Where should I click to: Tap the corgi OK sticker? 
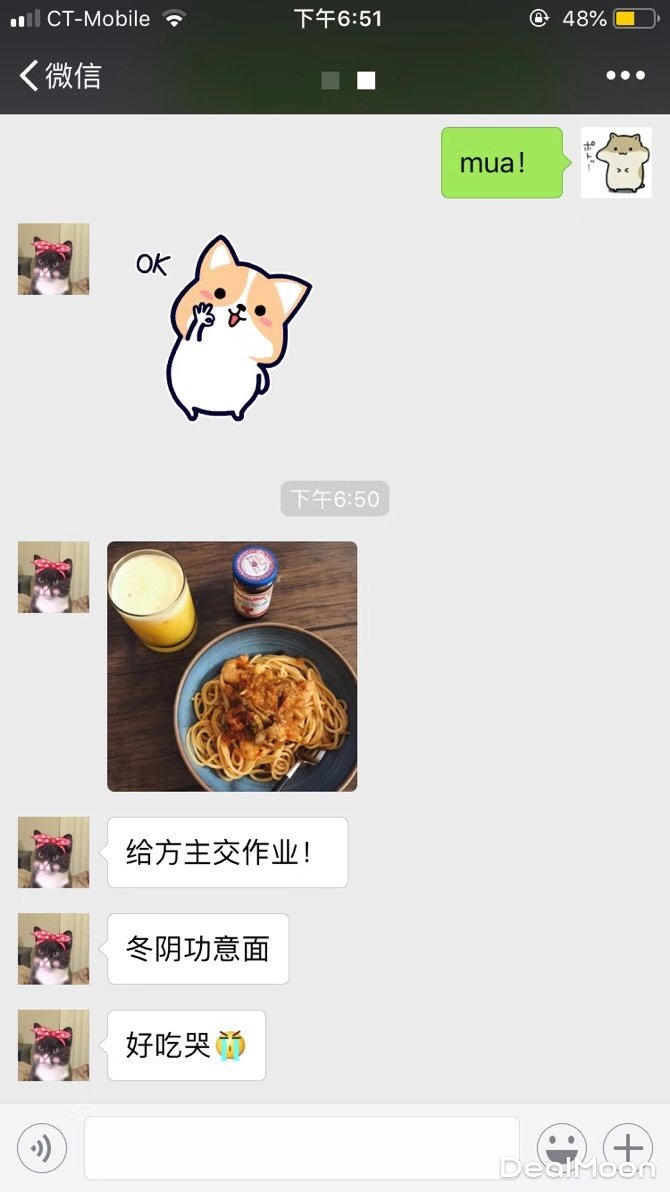coord(232,326)
